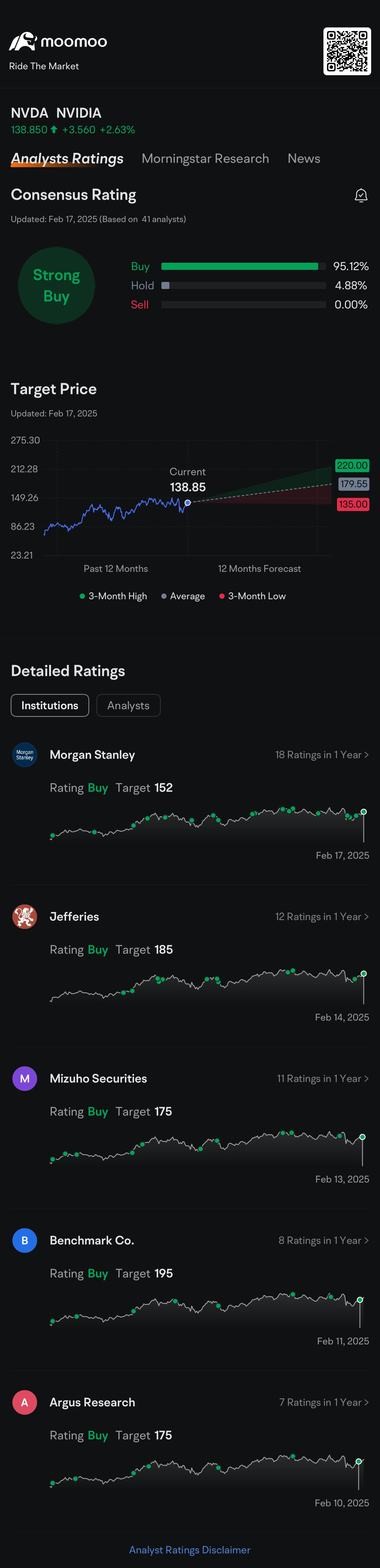View Jefferies' 12 ratings in 1 year
The width and height of the screenshot is (380, 1568).
click(x=322, y=917)
